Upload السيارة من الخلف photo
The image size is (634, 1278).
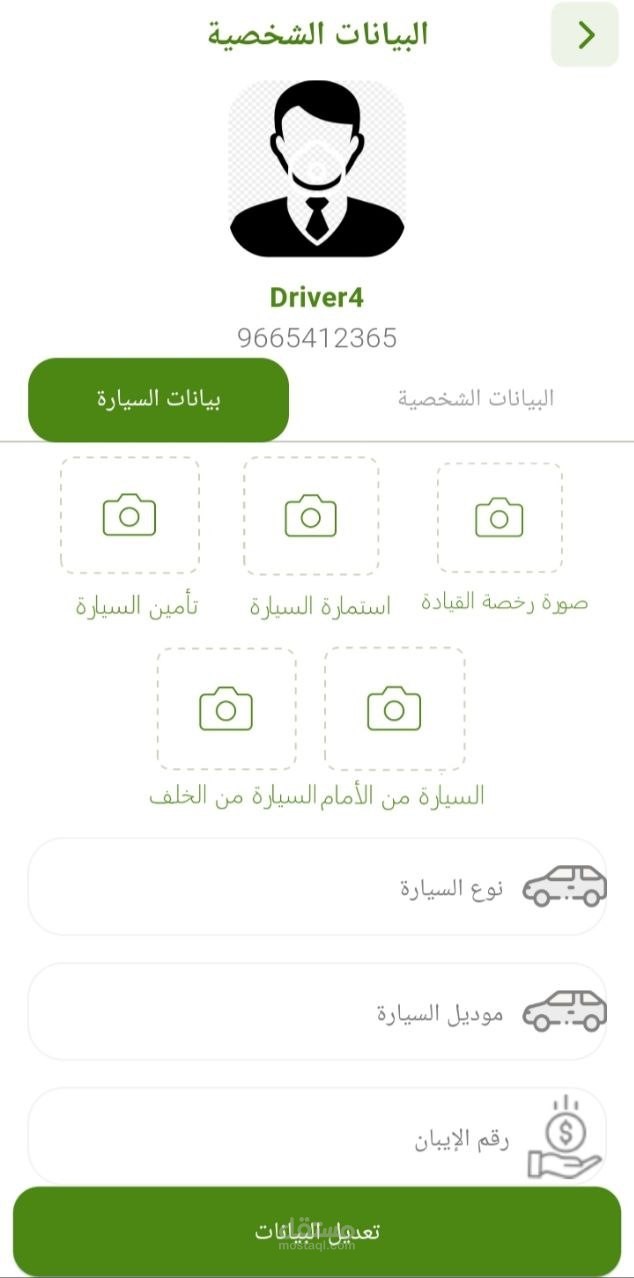pos(226,709)
